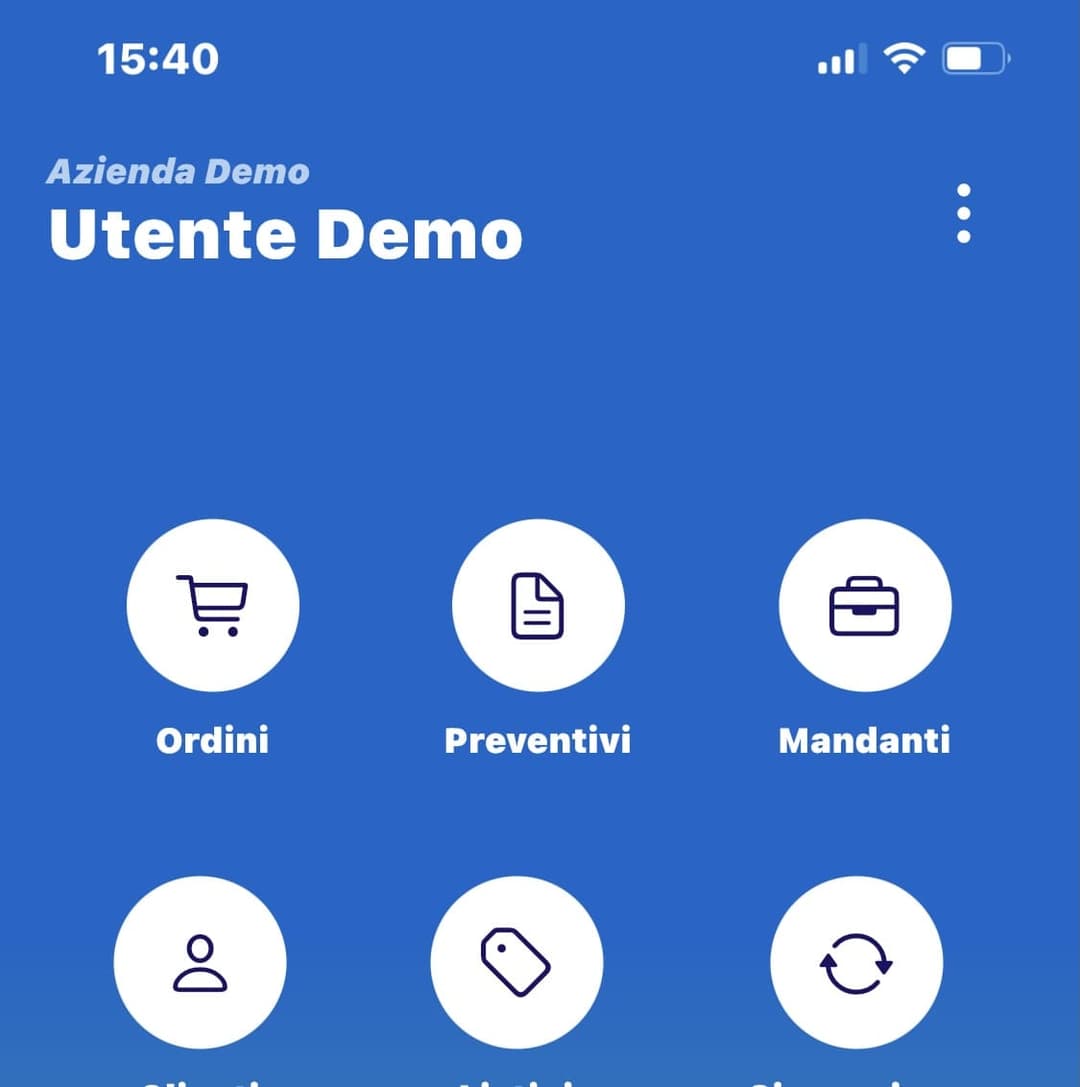Open the Mandanti briefcase icon
1080x1087 pixels.
point(864,605)
